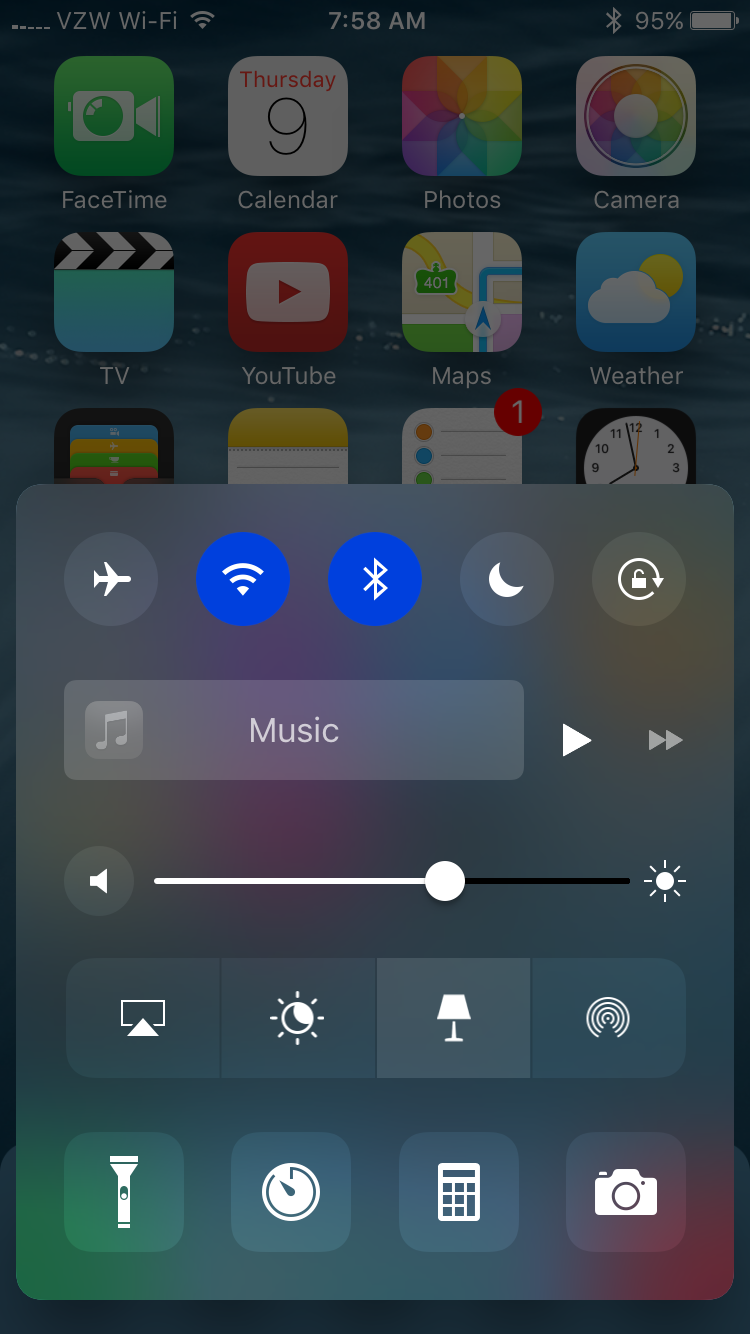The image size is (750, 1334).
Task: Tap the slider's brightness sun icon
Action: (665, 881)
